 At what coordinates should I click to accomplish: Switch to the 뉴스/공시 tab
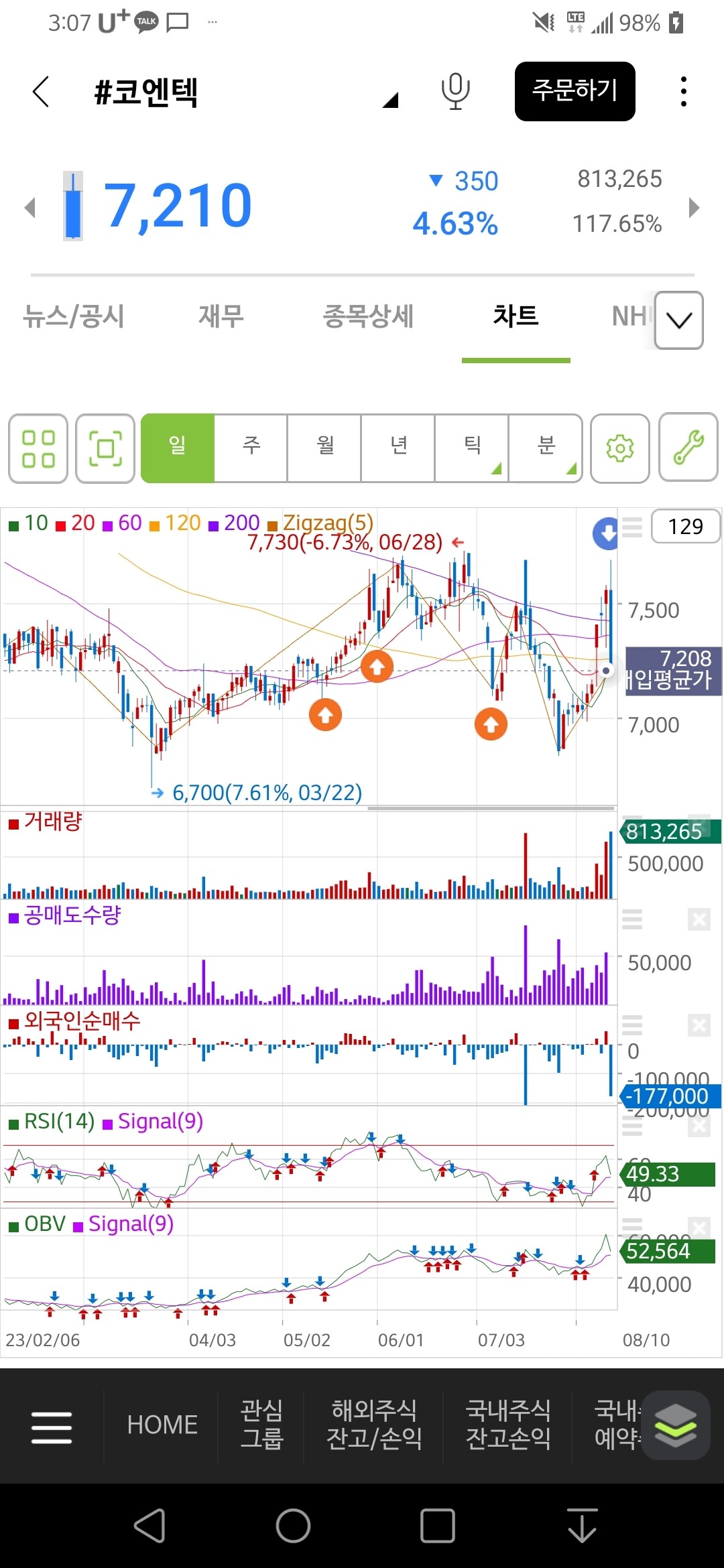click(x=74, y=316)
